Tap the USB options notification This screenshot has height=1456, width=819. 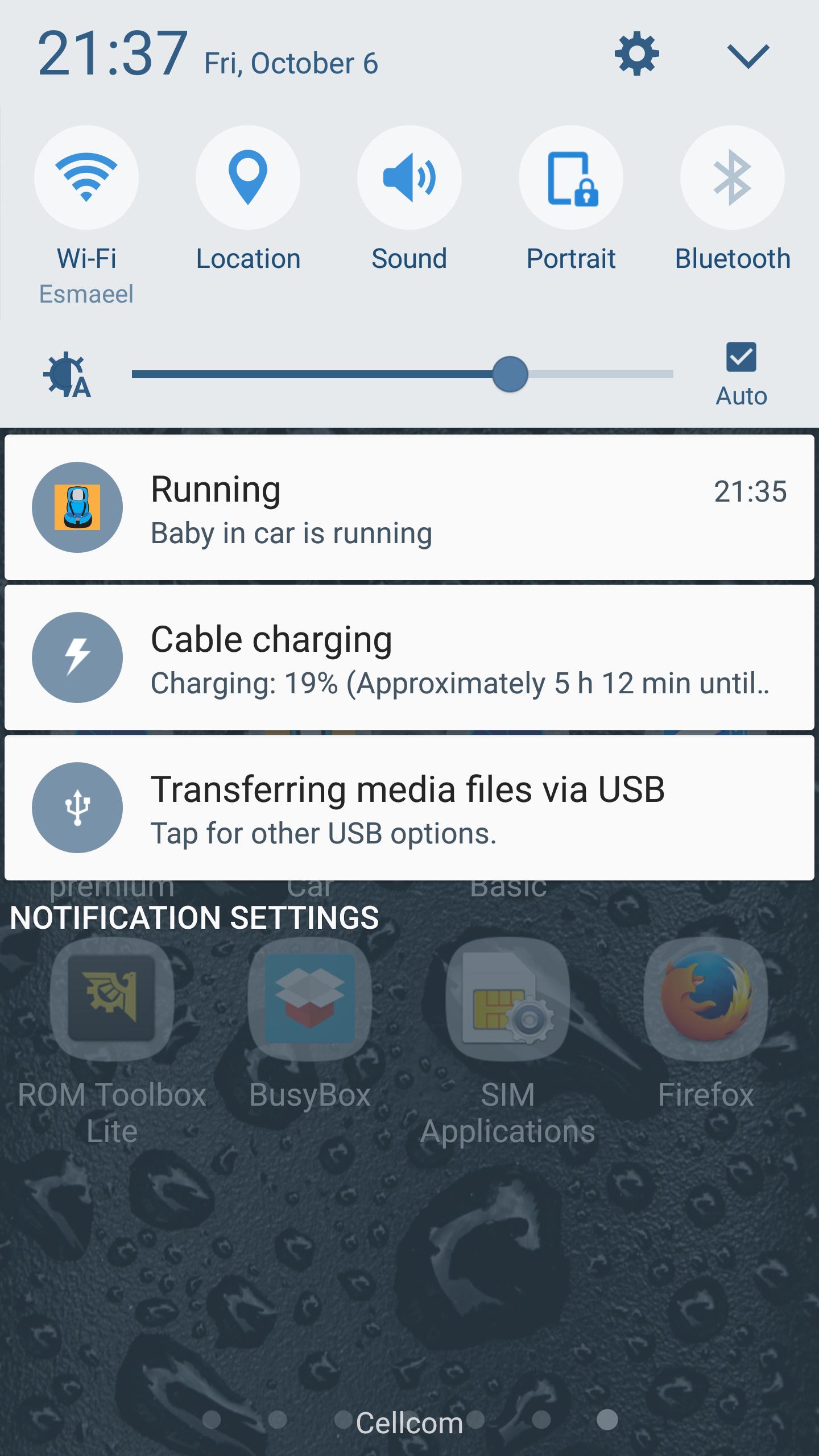point(409,808)
